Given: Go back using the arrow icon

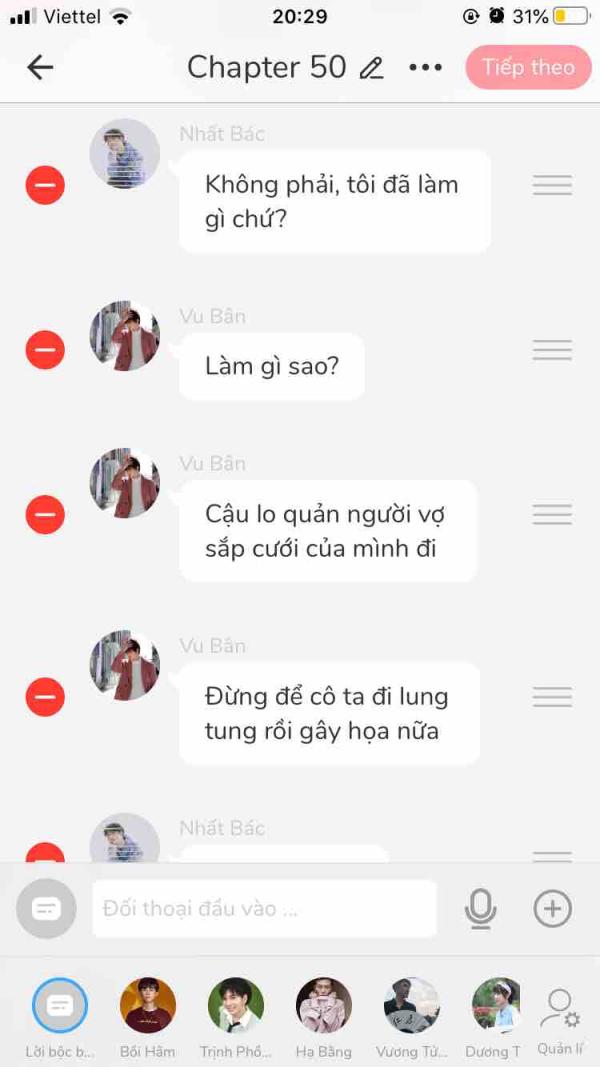Looking at the screenshot, I should pyautogui.click(x=39, y=67).
